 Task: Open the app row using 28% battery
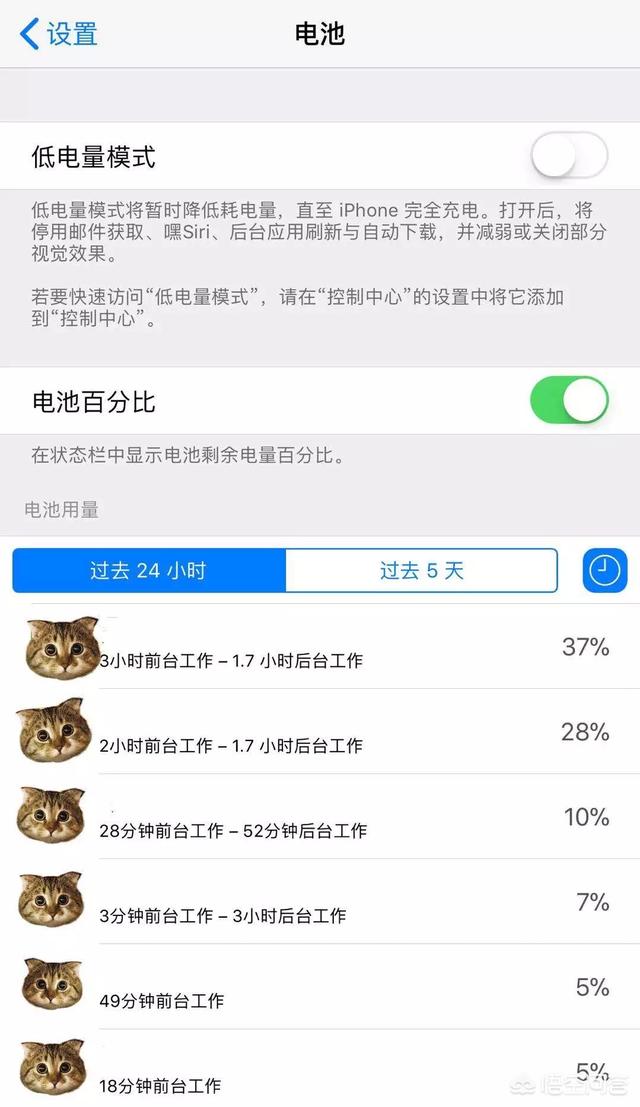coord(320,731)
